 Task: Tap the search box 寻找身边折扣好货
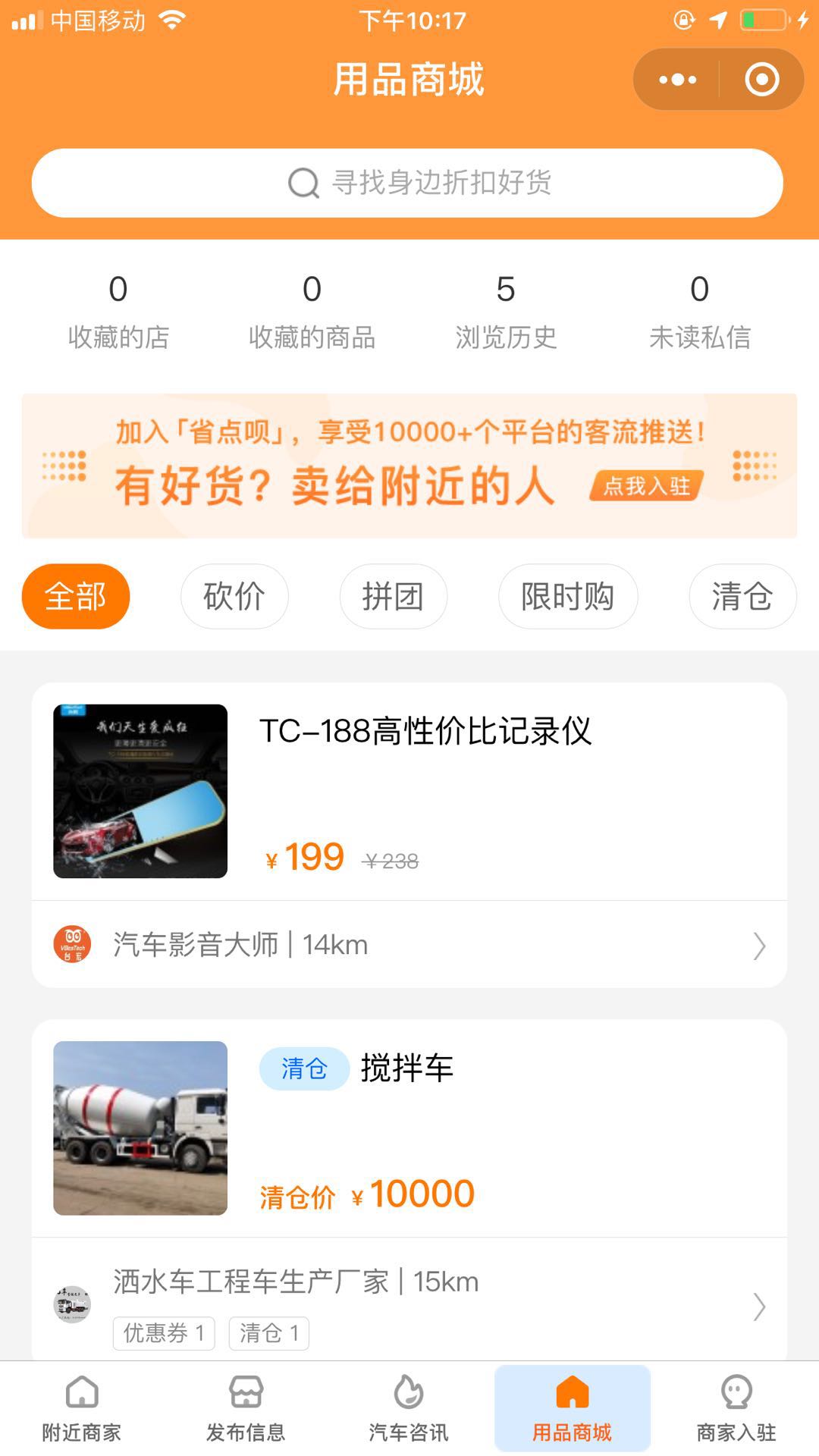pos(407,183)
